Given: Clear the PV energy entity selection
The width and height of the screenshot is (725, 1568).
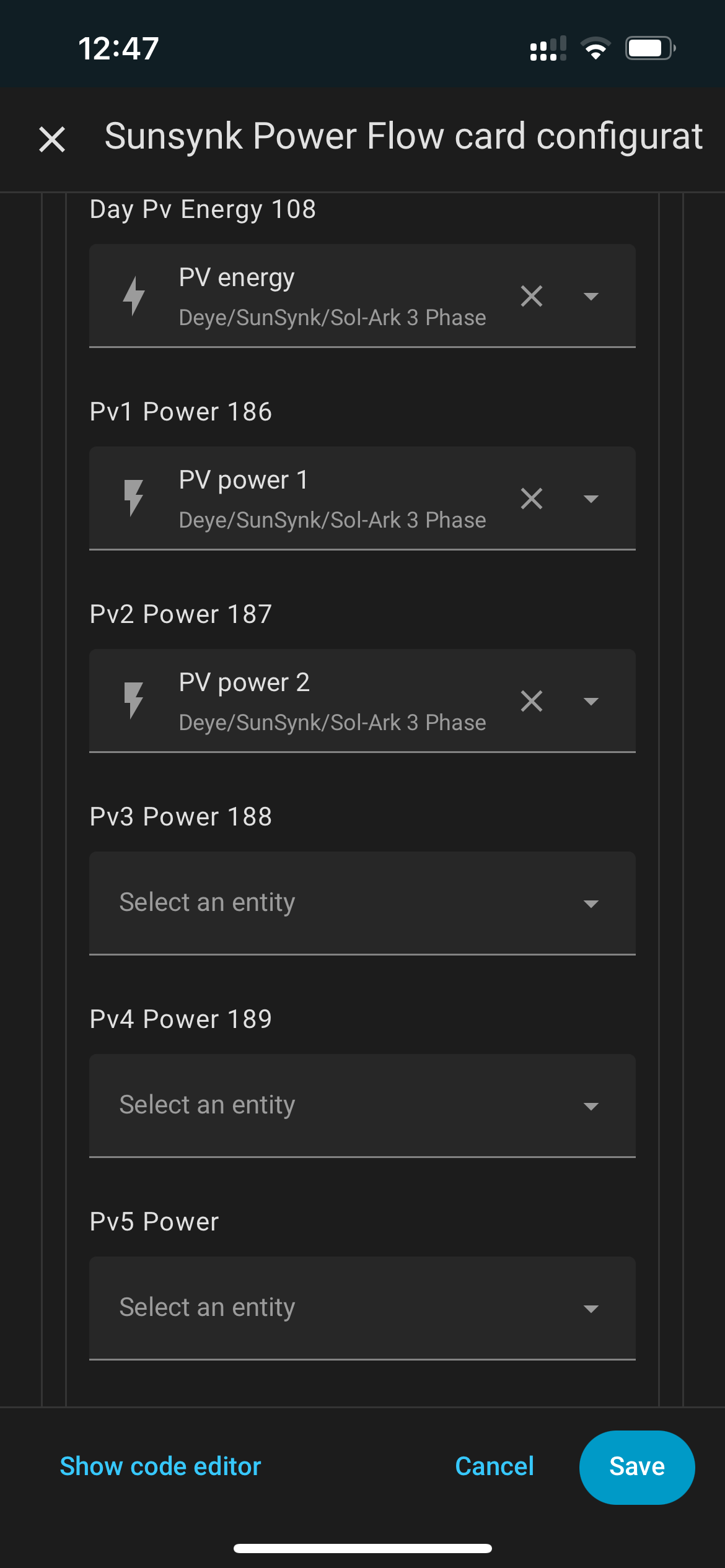Looking at the screenshot, I should tap(532, 296).
